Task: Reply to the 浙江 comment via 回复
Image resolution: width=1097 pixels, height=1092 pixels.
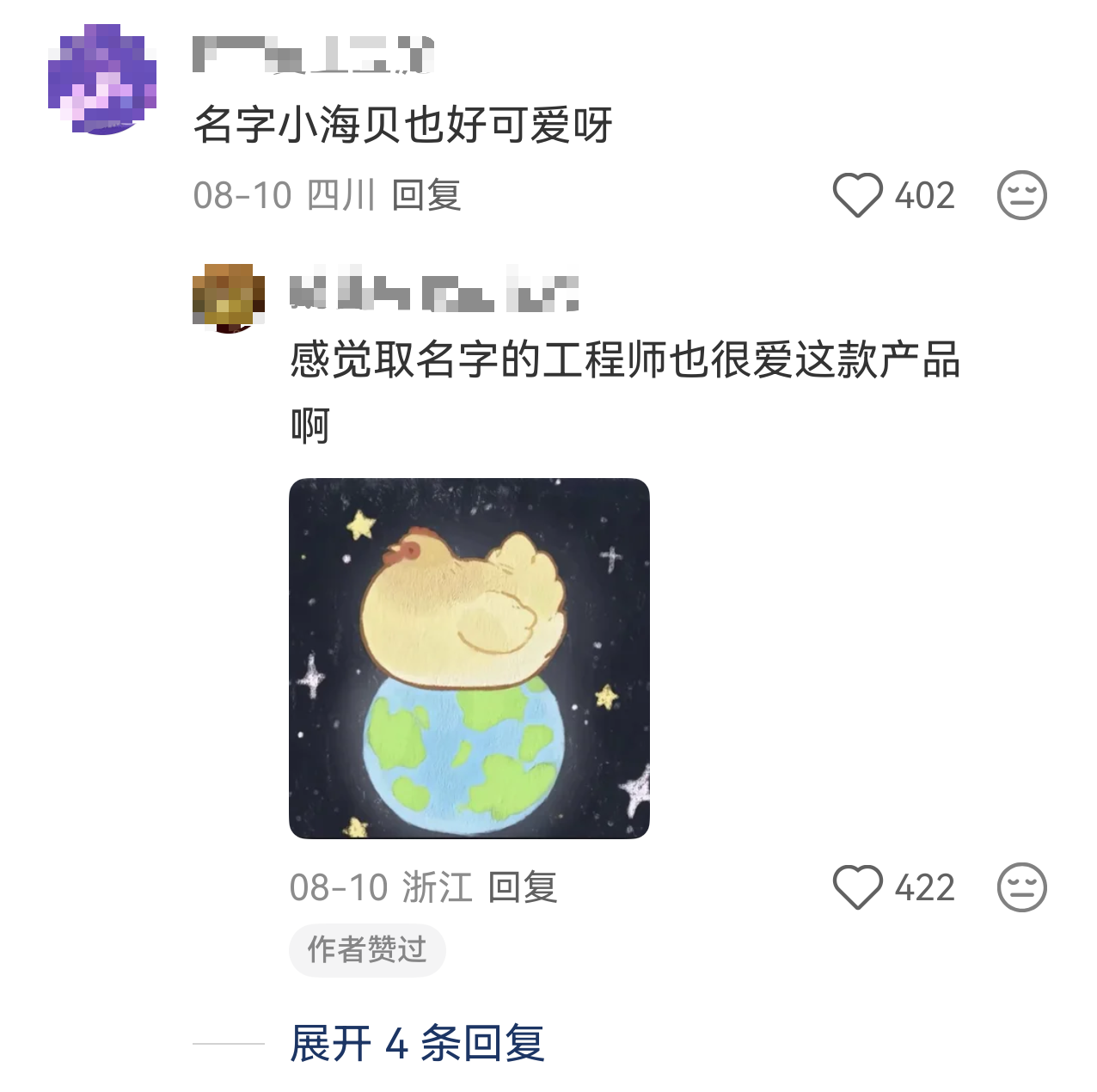Action: 523,887
